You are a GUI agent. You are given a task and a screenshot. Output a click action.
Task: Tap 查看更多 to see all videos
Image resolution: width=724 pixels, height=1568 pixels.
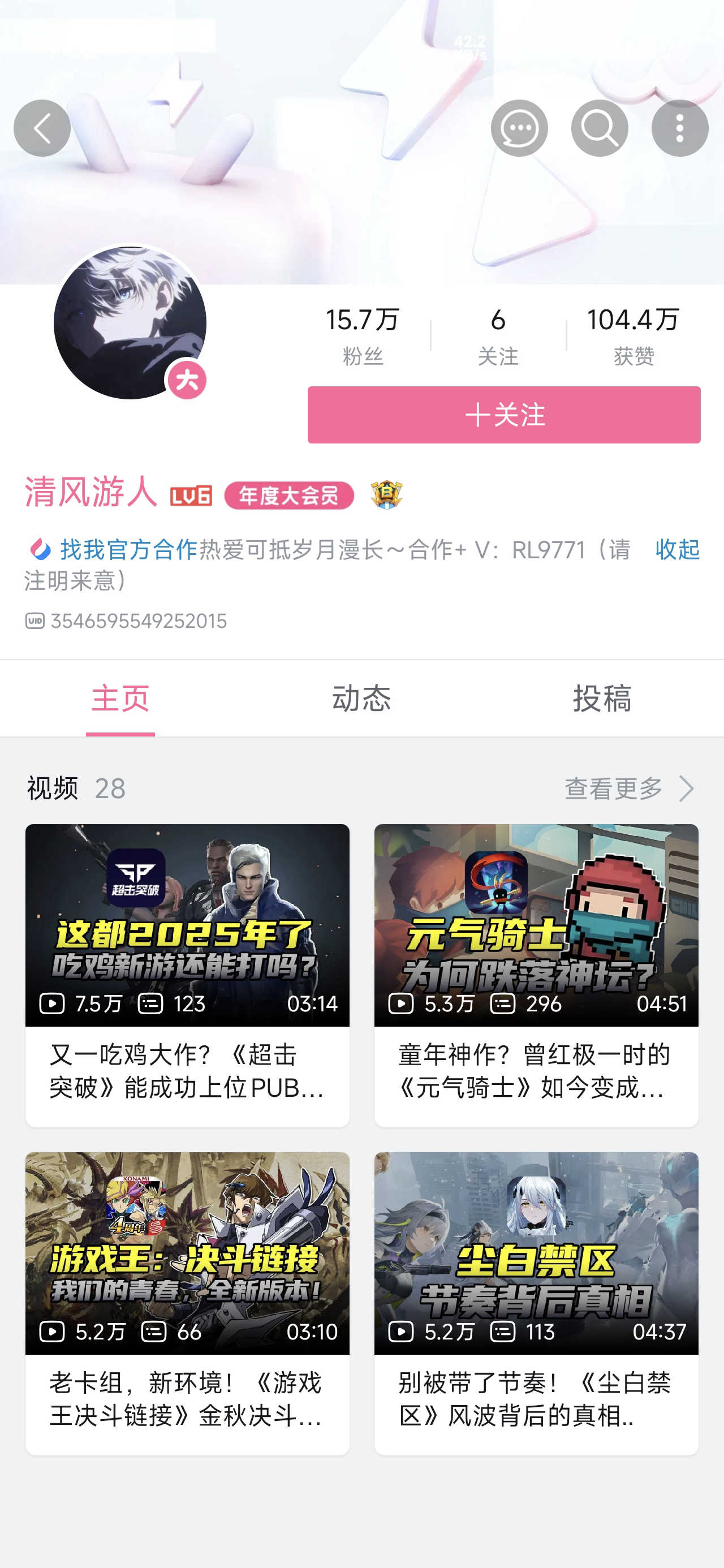click(628, 789)
